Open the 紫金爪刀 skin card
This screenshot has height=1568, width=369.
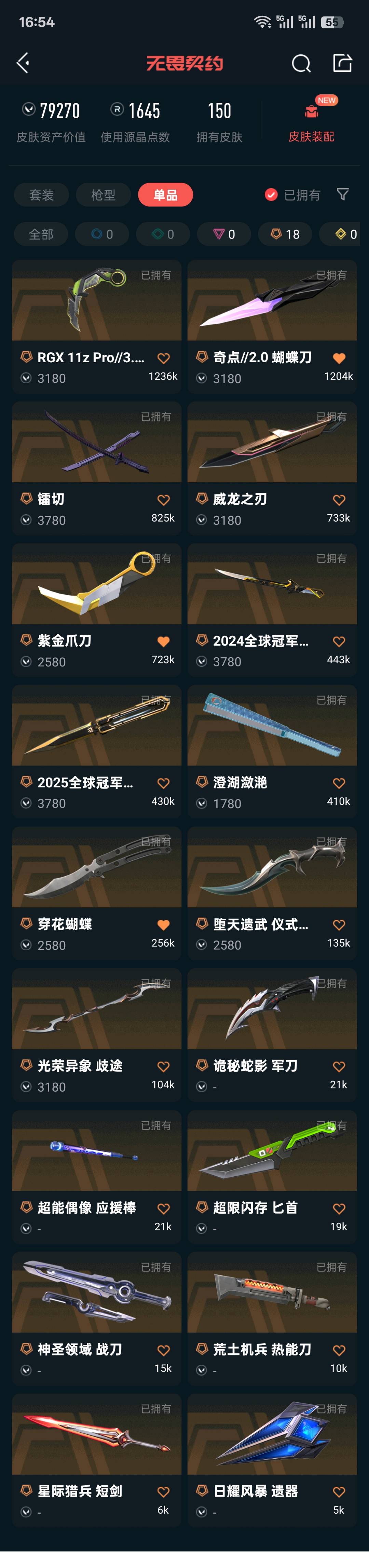tap(97, 610)
